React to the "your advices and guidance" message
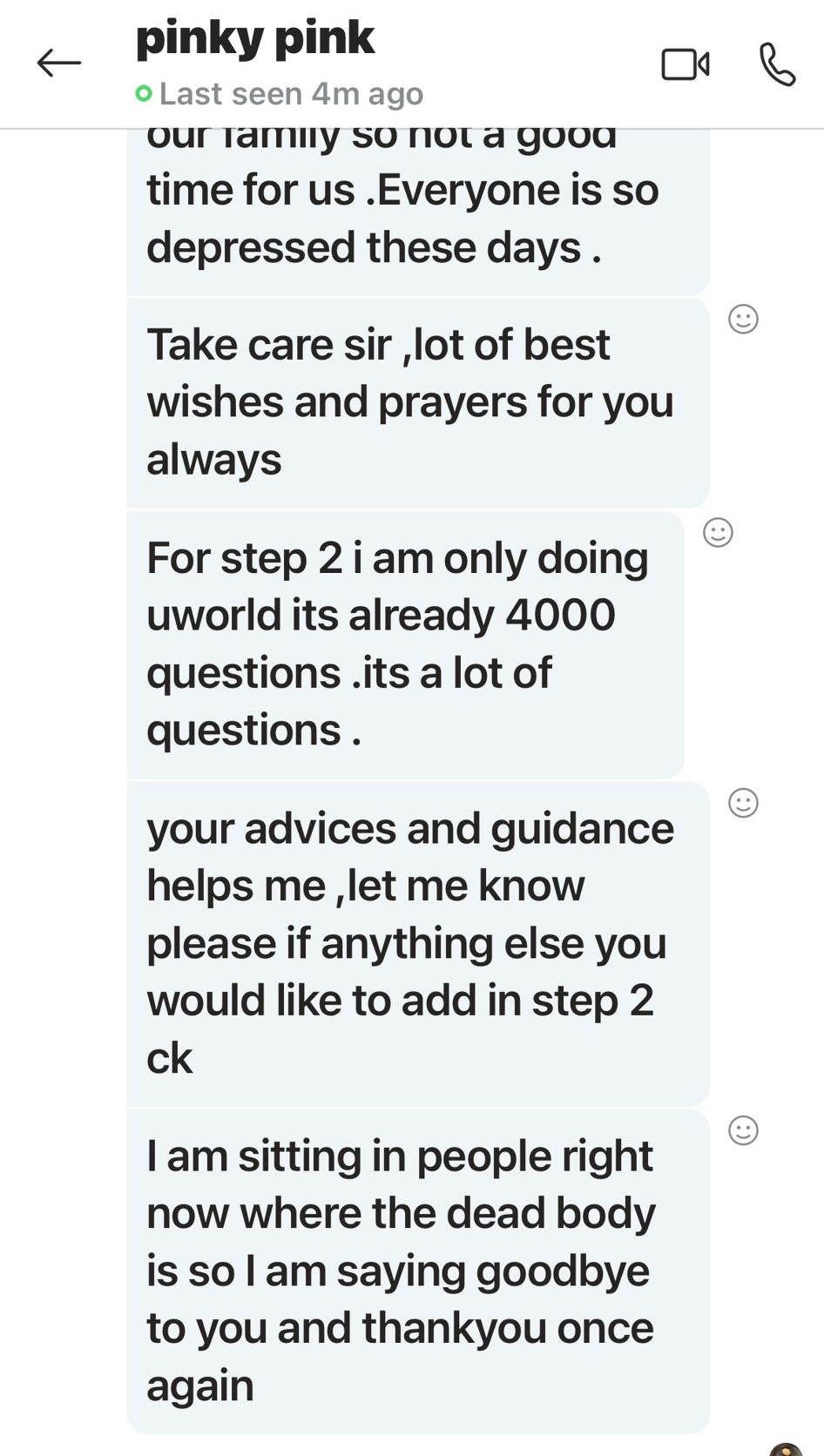Screen dimensions: 824x1456 (743, 803)
